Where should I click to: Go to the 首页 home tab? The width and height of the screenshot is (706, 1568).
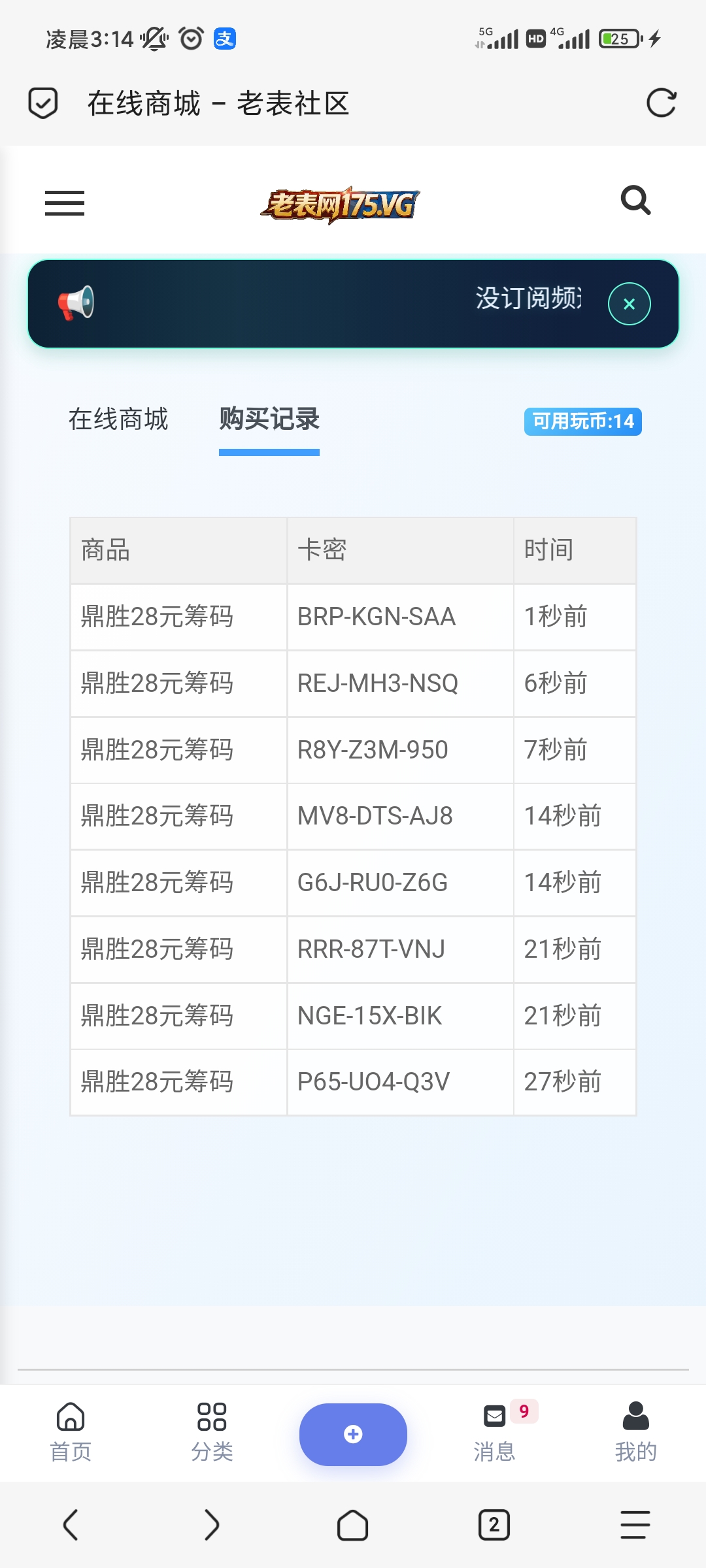point(71,1432)
